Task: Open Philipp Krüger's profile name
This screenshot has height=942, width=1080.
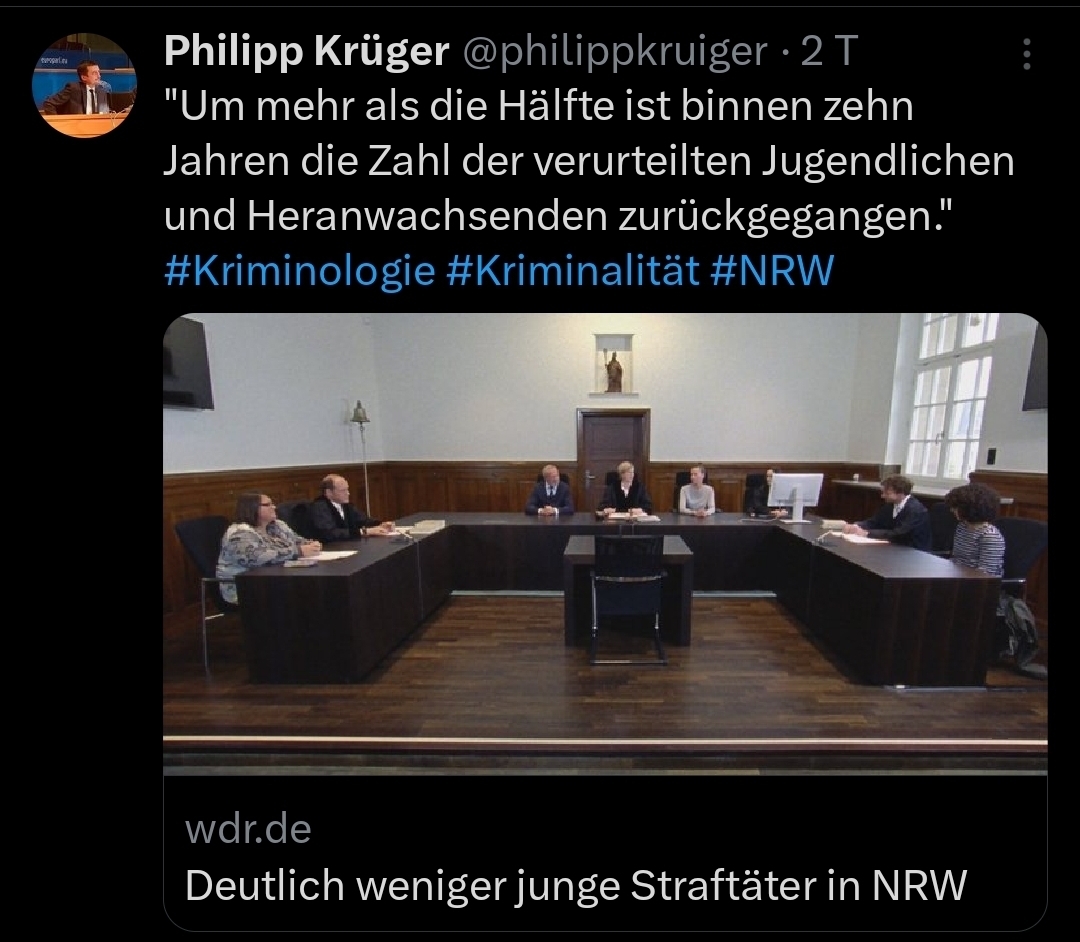Action: [x=305, y=52]
